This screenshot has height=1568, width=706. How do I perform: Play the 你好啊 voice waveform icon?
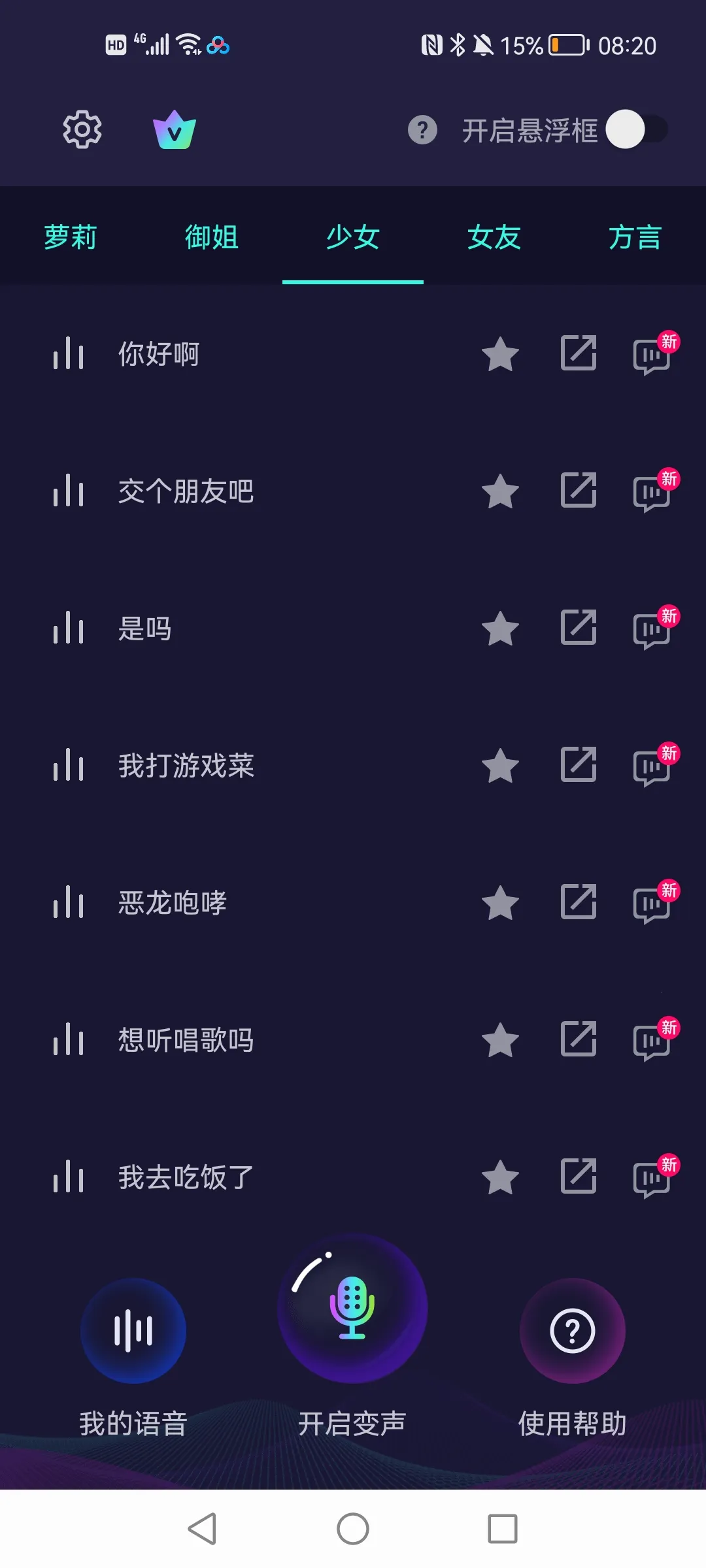(x=69, y=354)
